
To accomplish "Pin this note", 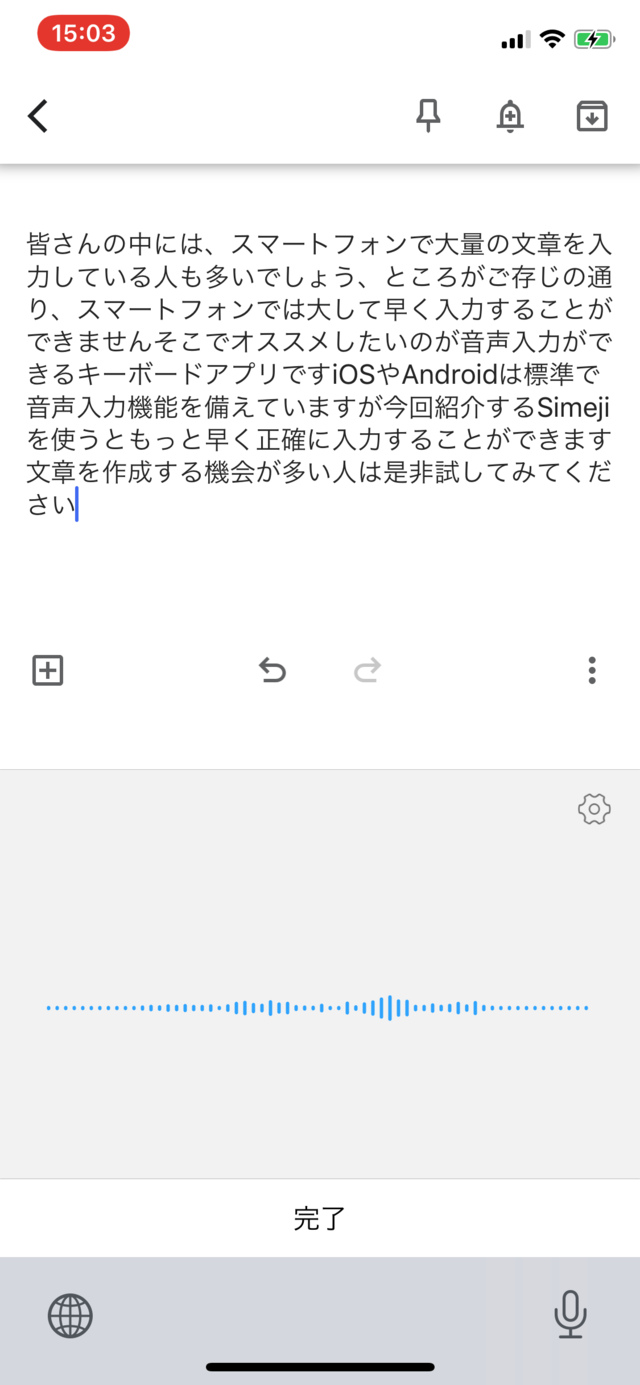I will (x=428, y=117).
